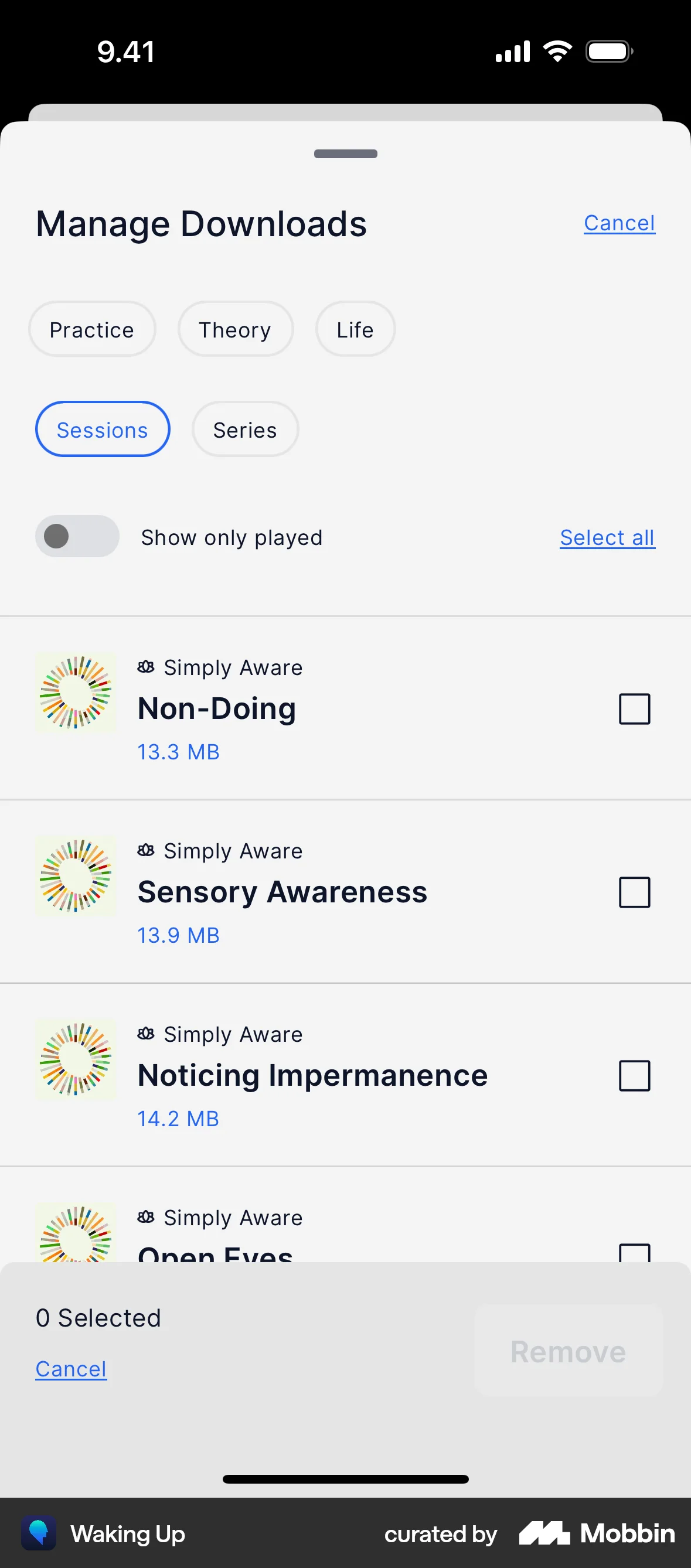Apply the Practice filter chip
This screenshot has height=1568, width=691.
[x=92, y=329]
